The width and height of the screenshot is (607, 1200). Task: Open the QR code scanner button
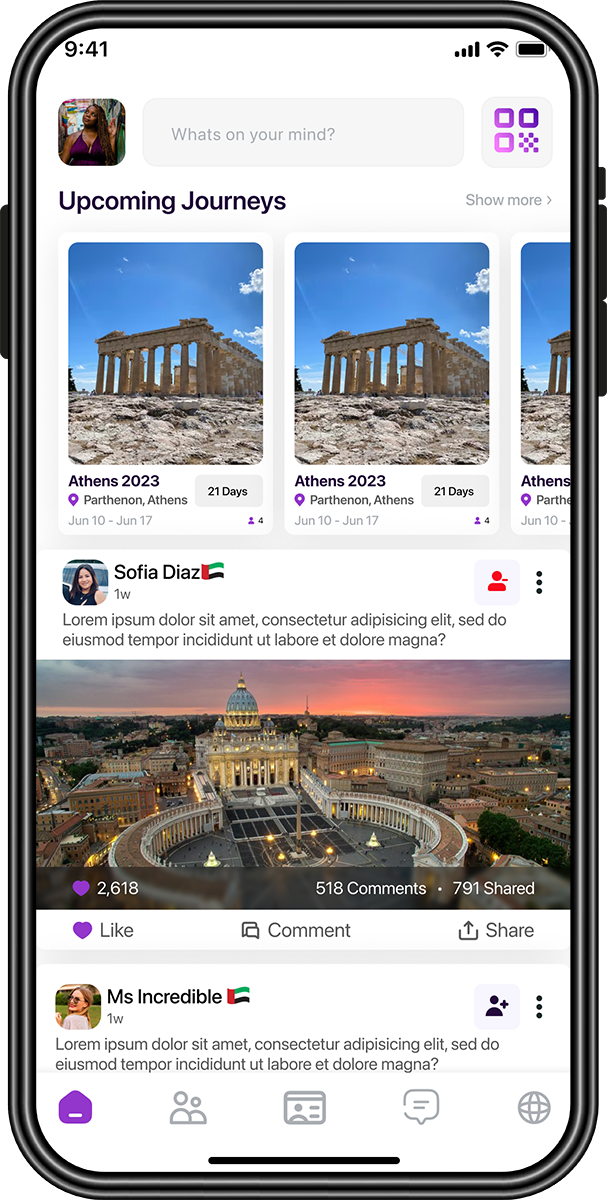tap(516, 132)
